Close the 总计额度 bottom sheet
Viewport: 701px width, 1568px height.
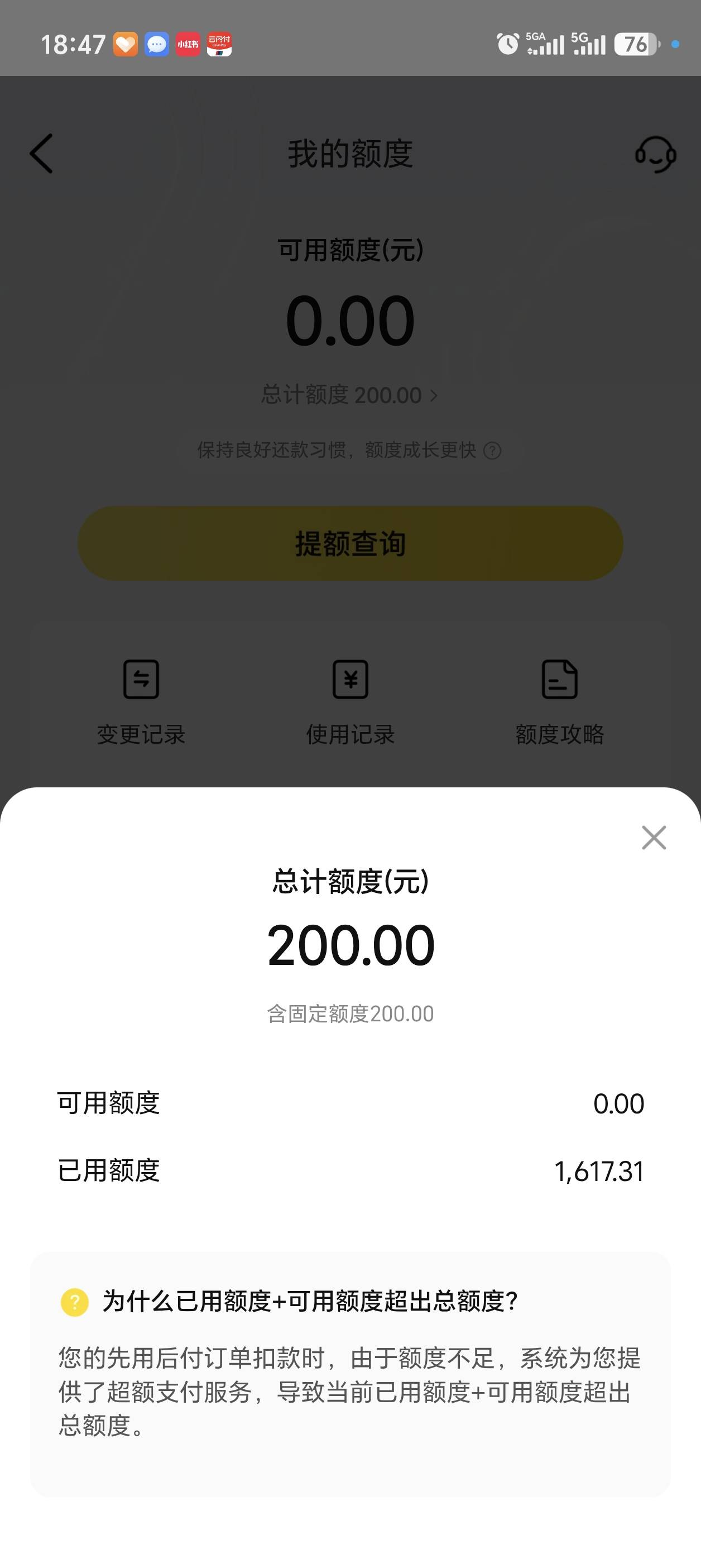tap(654, 838)
